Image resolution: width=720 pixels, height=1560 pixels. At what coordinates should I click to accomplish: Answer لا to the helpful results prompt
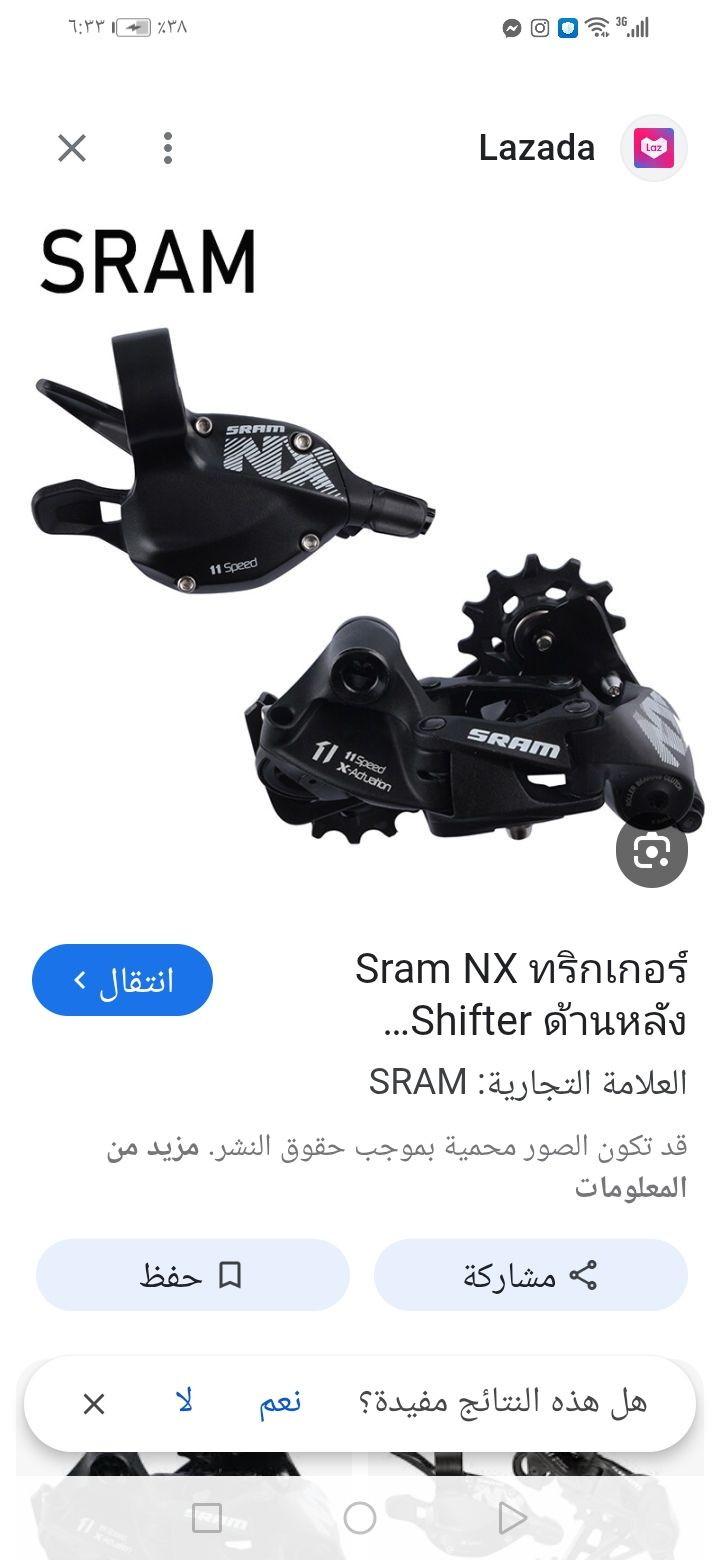(185, 1403)
